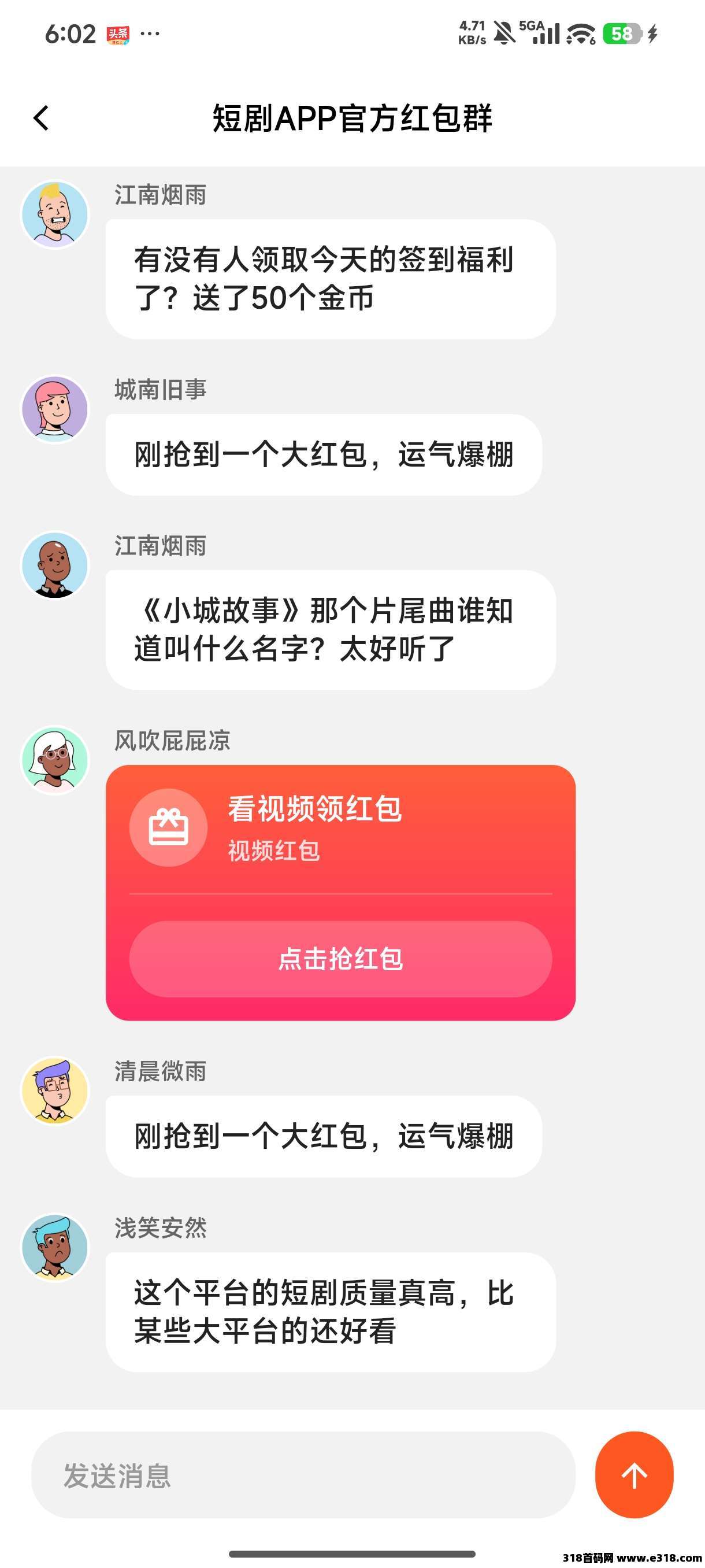This screenshot has width=705, height=1568.
Task: View 清晨微雨's profile avatar
Action: click(55, 1090)
